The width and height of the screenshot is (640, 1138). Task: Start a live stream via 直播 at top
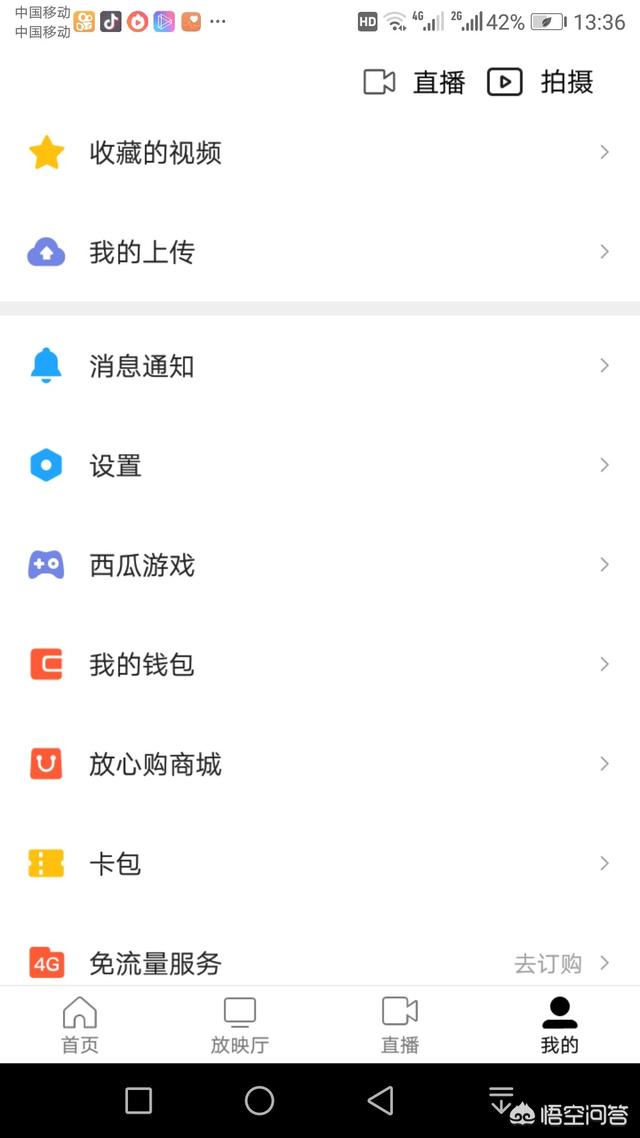414,82
